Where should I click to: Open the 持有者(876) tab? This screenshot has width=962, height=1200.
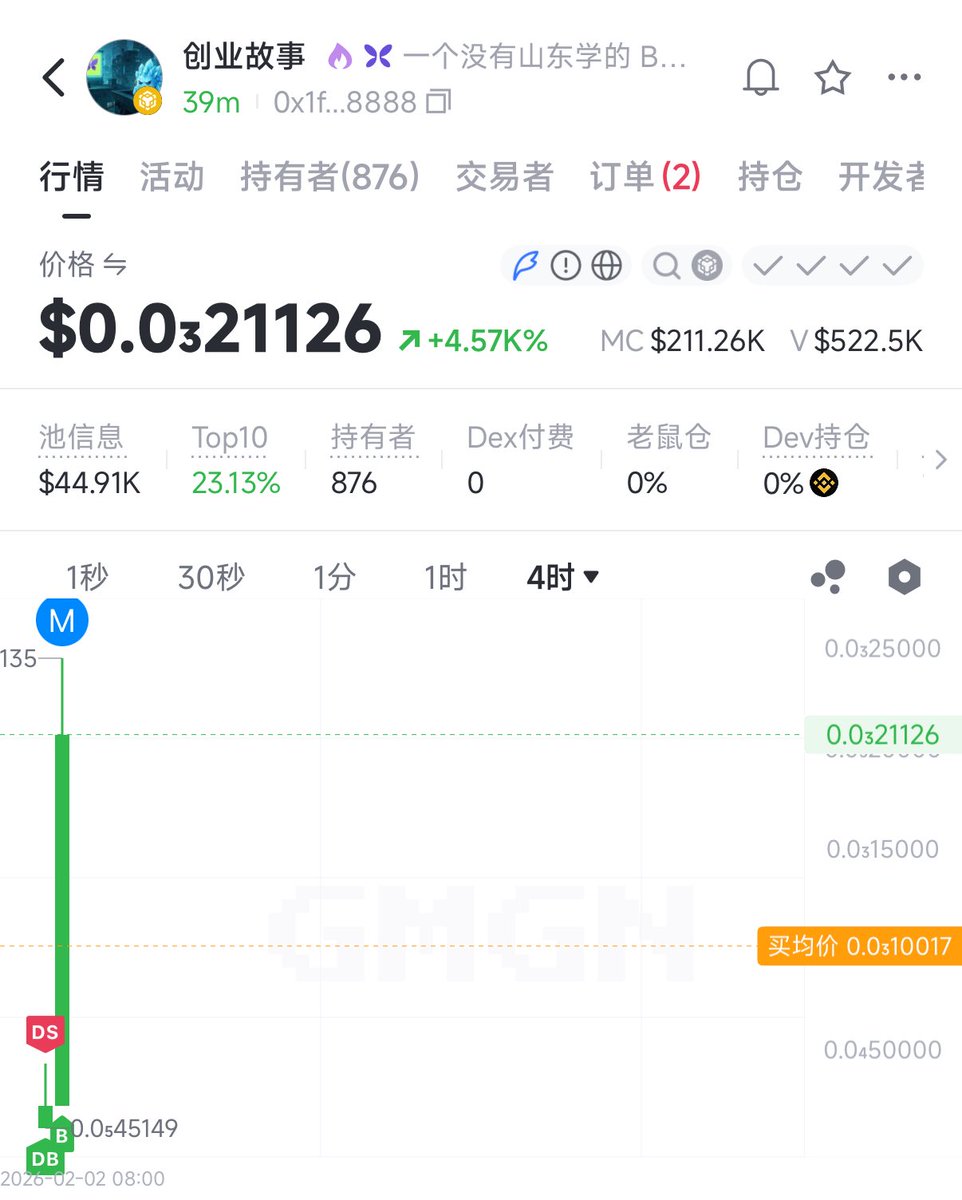click(x=329, y=178)
